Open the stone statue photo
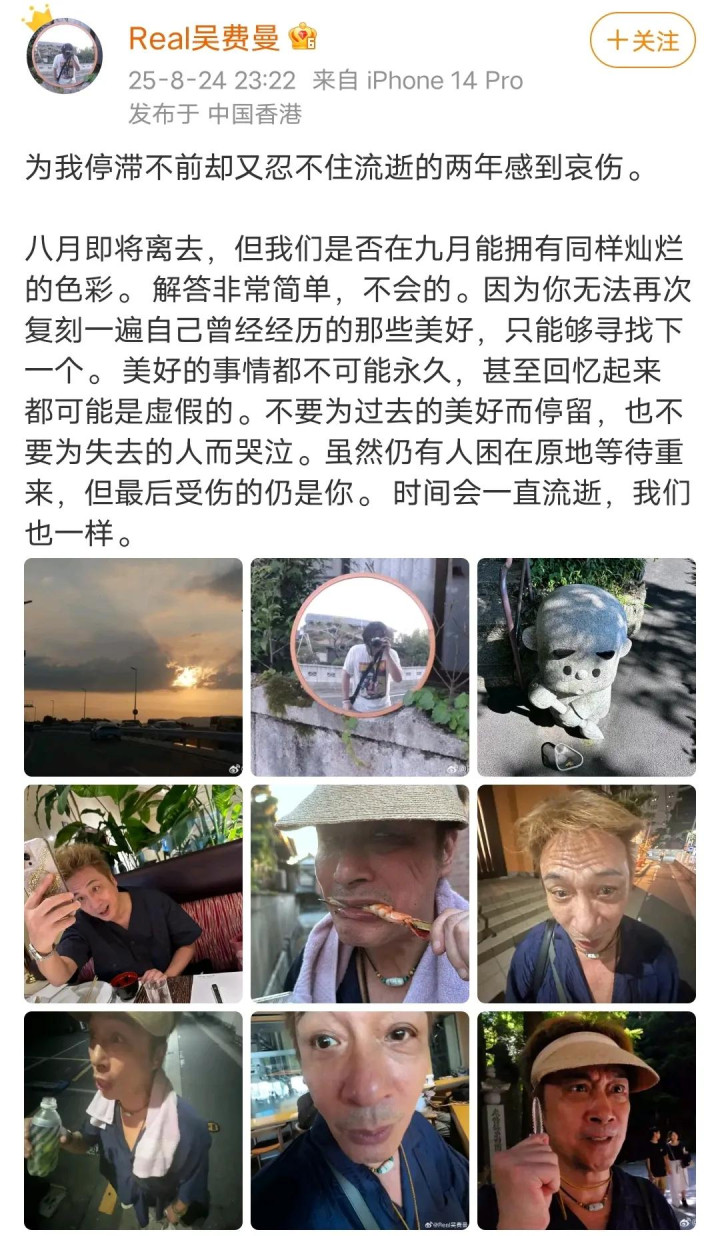 586,667
